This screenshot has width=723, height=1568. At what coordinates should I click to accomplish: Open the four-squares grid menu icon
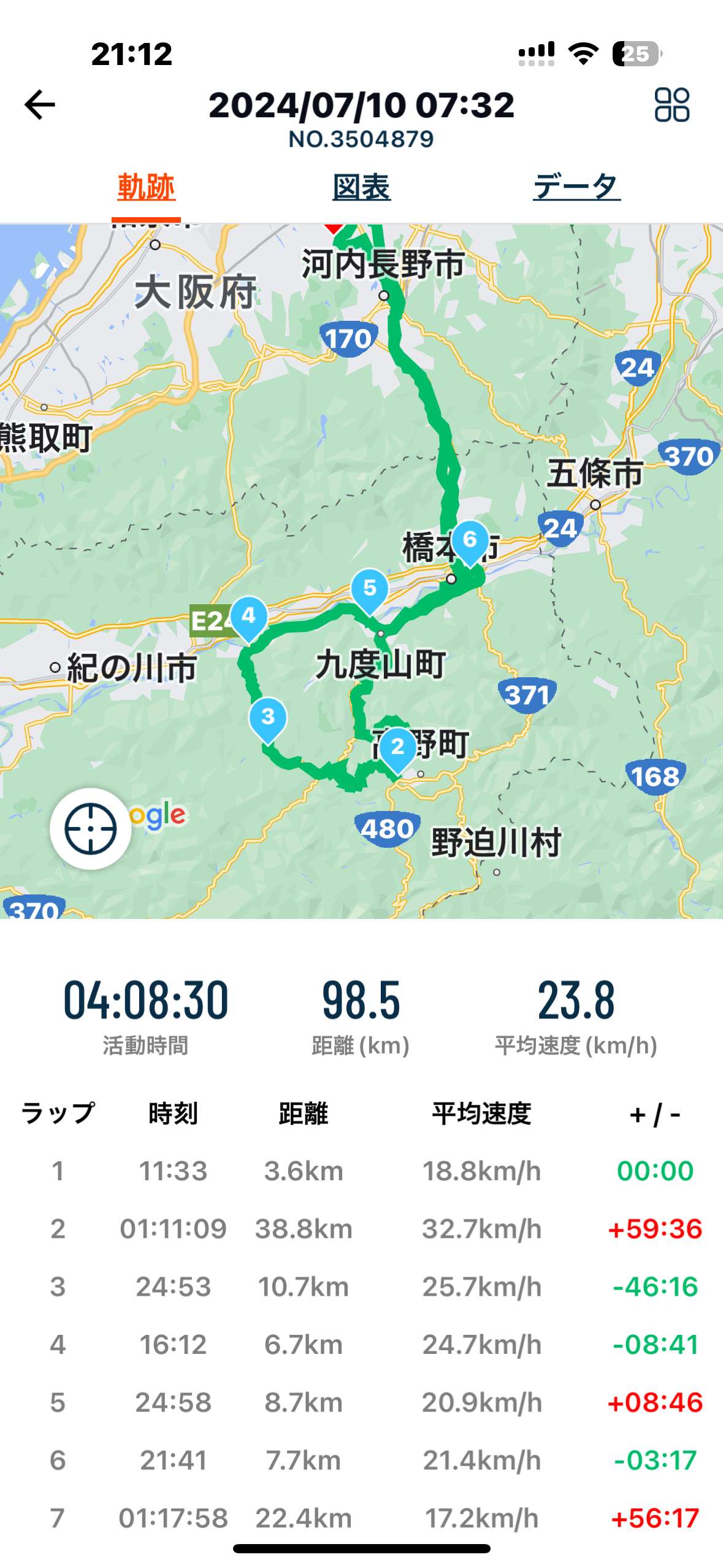pyautogui.click(x=671, y=105)
